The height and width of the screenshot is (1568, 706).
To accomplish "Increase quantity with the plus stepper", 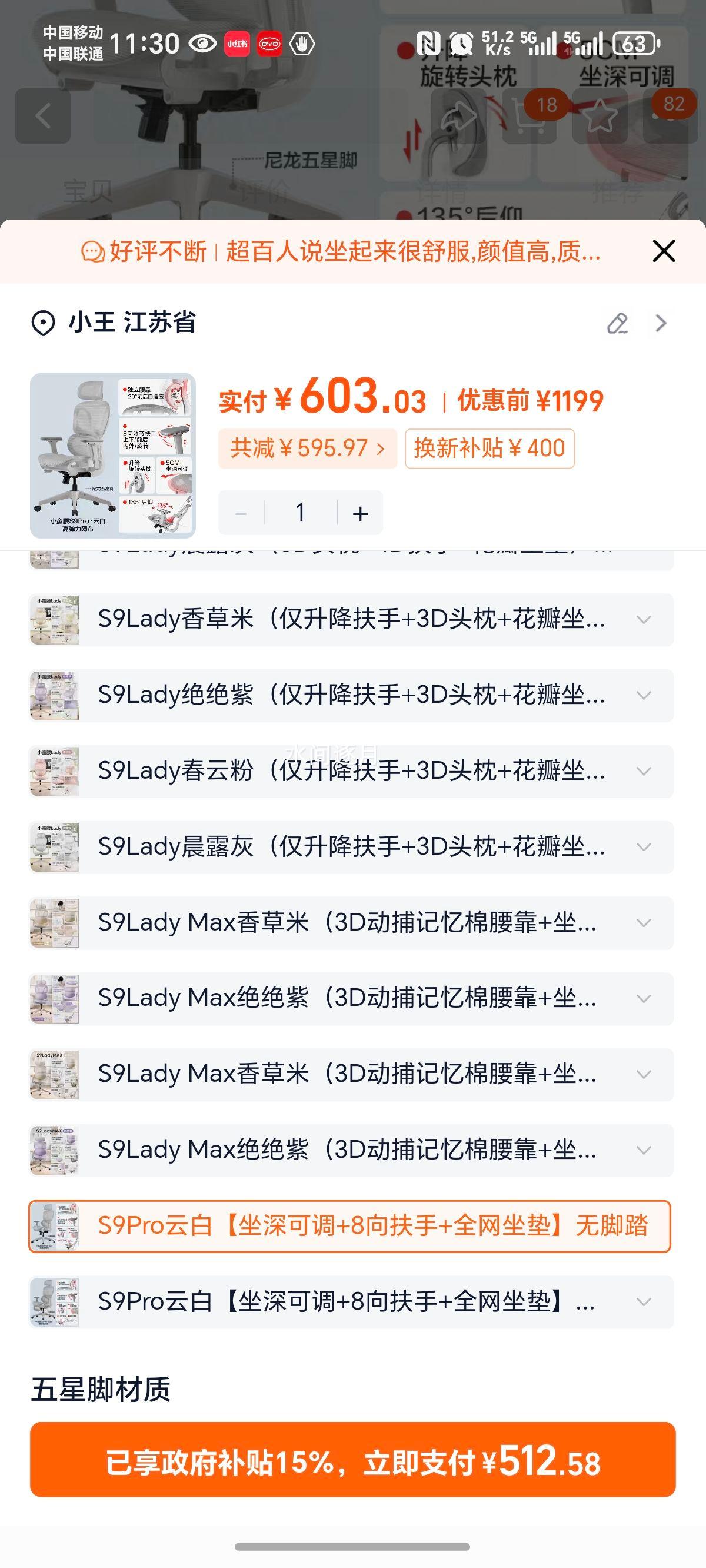I will coord(359,513).
